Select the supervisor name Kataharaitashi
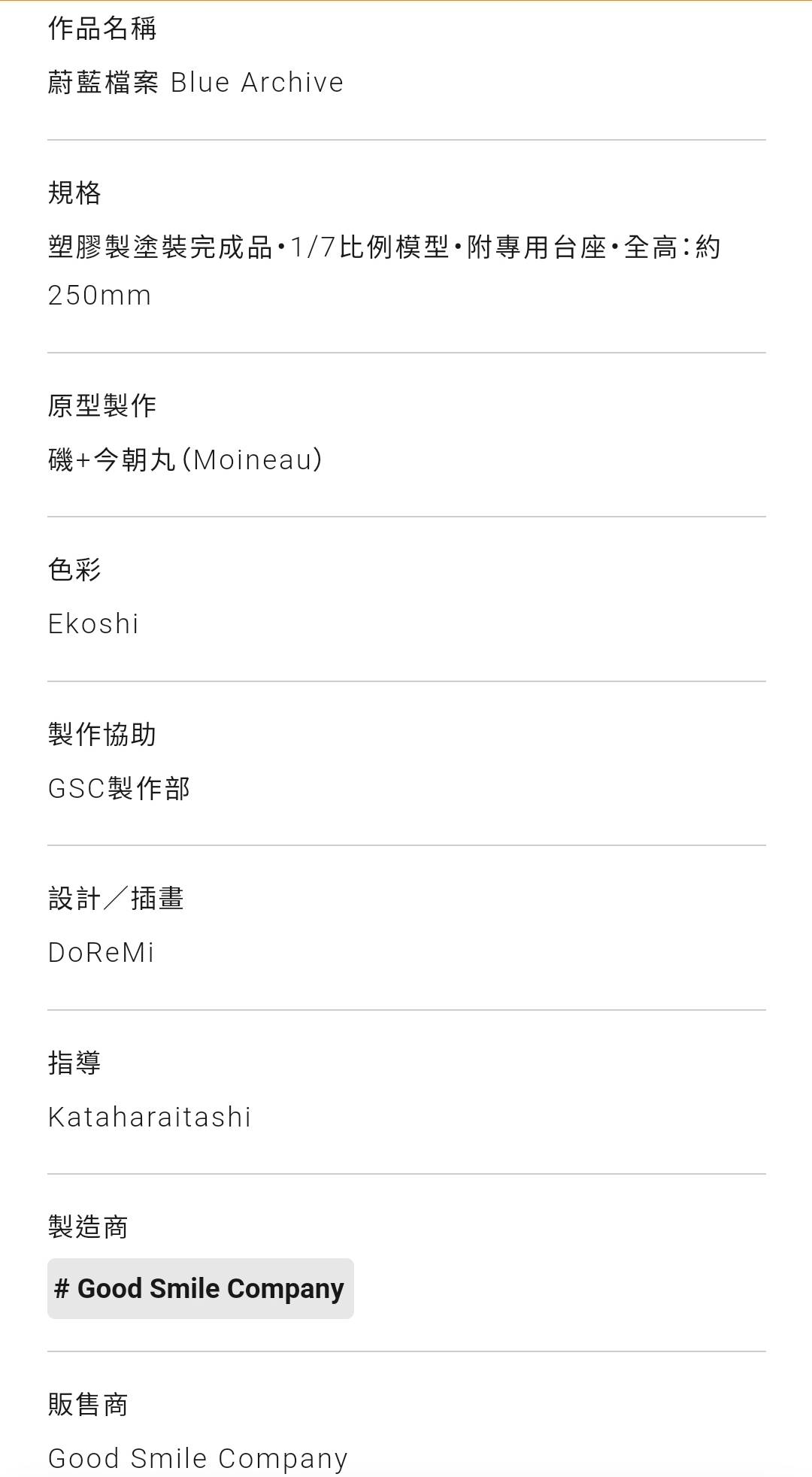Viewport: 812px width, 1477px height. point(149,1118)
